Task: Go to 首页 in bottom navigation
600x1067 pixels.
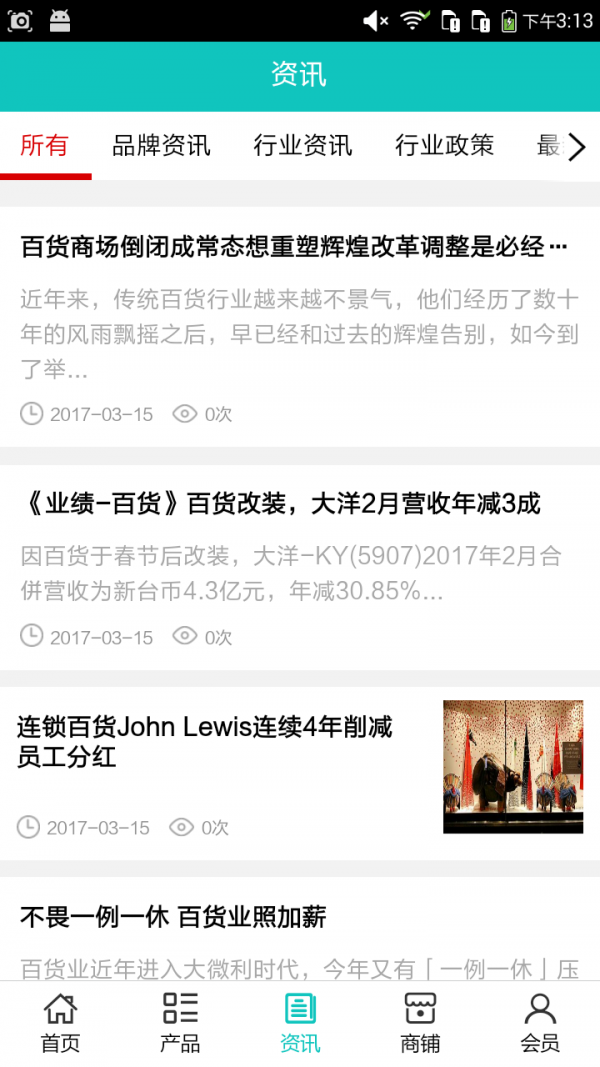Action: coord(60,1024)
